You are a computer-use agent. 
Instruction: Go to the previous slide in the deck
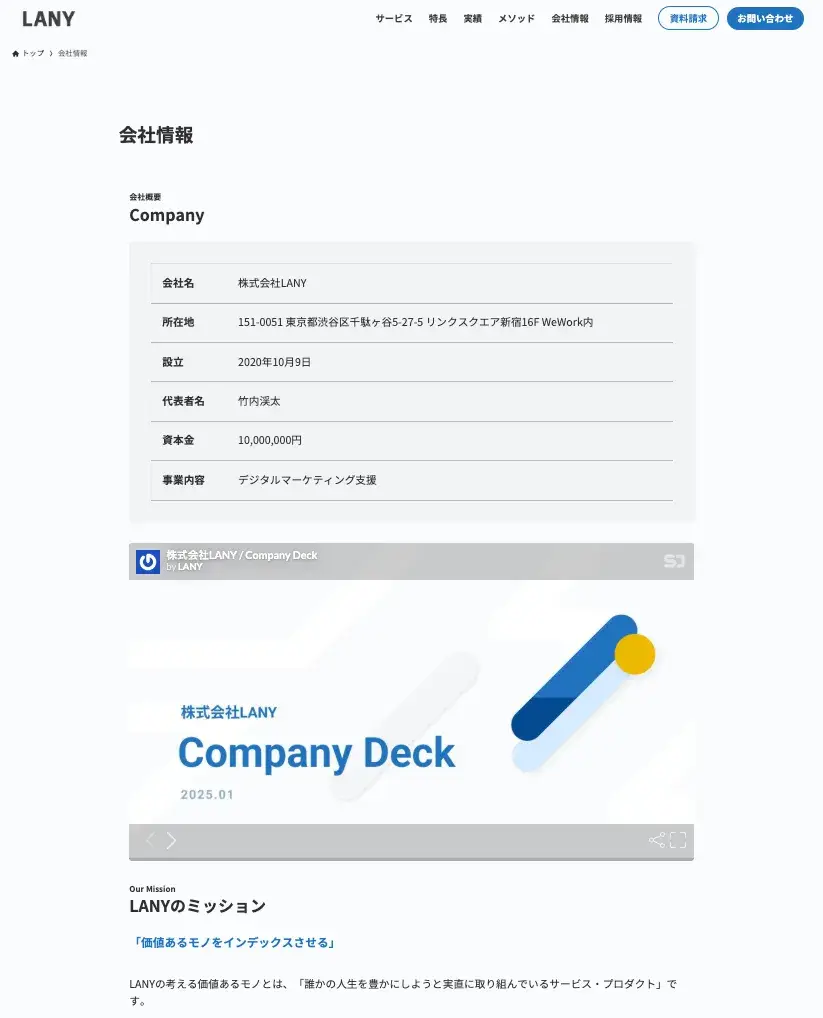tap(150, 840)
